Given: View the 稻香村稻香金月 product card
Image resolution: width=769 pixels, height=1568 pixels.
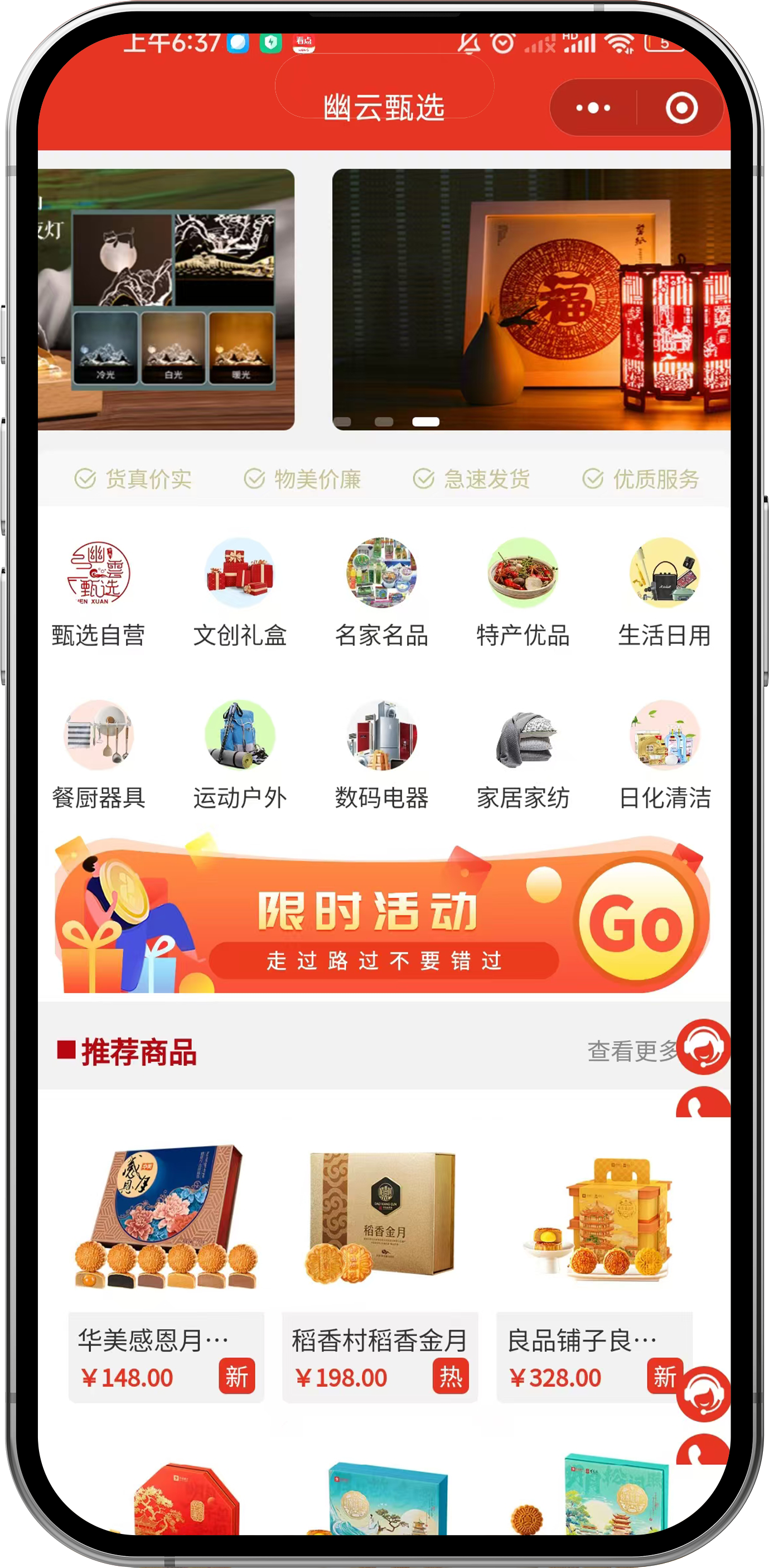Looking at the screenshot, I should click(x=380, y=1272).
